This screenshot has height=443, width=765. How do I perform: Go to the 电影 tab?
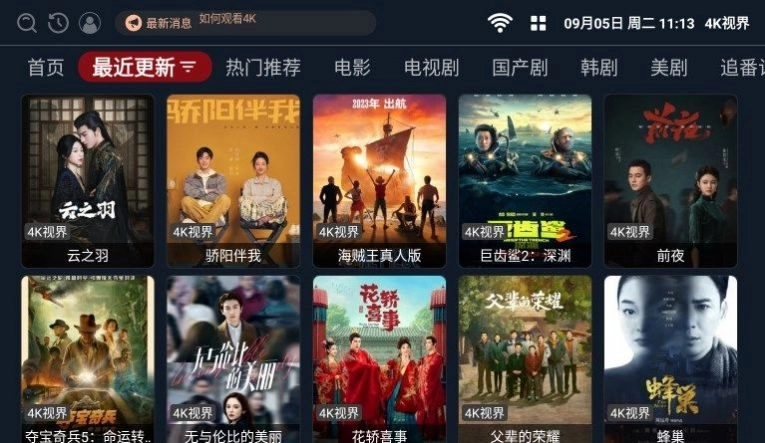point(352,68)
